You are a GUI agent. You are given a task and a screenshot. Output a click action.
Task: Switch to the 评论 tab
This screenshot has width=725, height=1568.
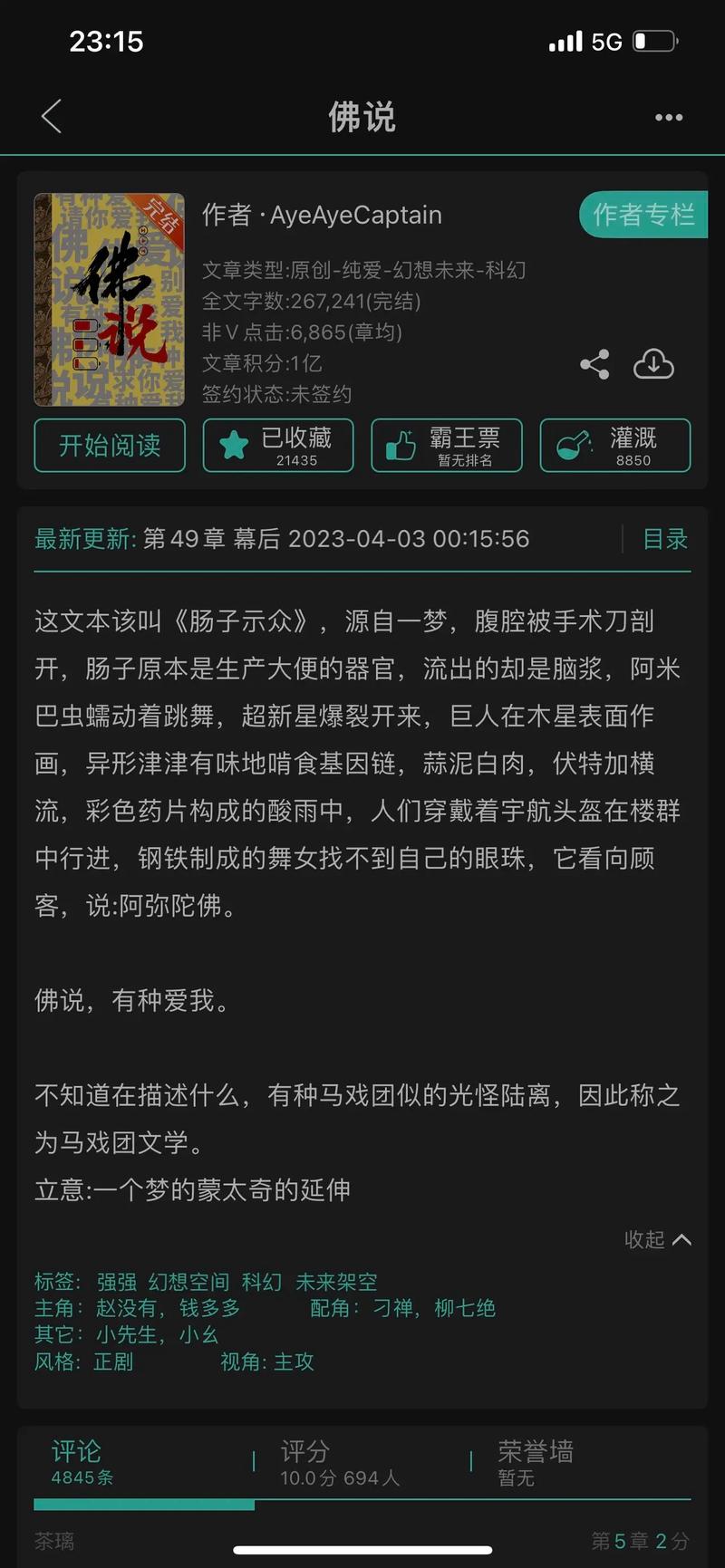[82, 1462]
